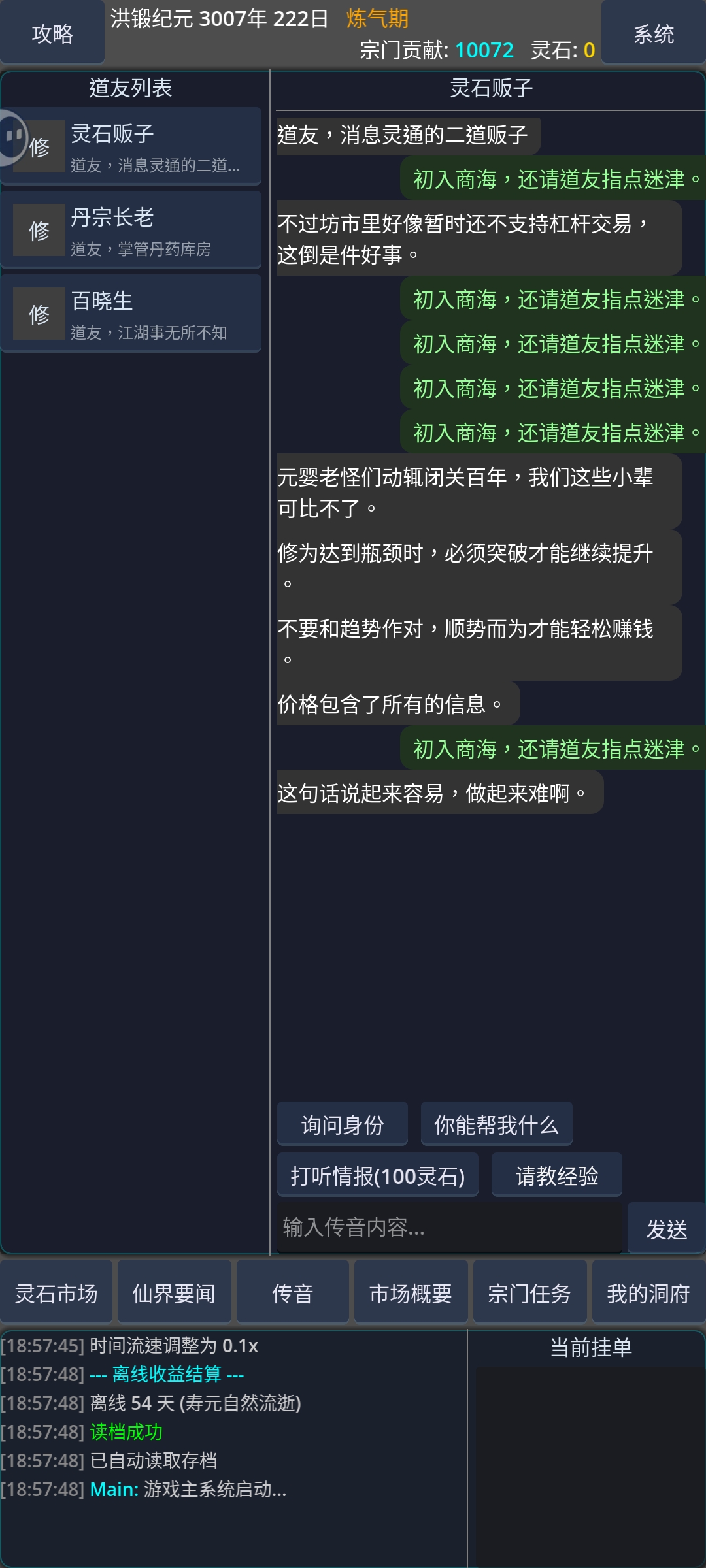Buy intel with 打听情报(100灵石) button

coord(378,1175)
